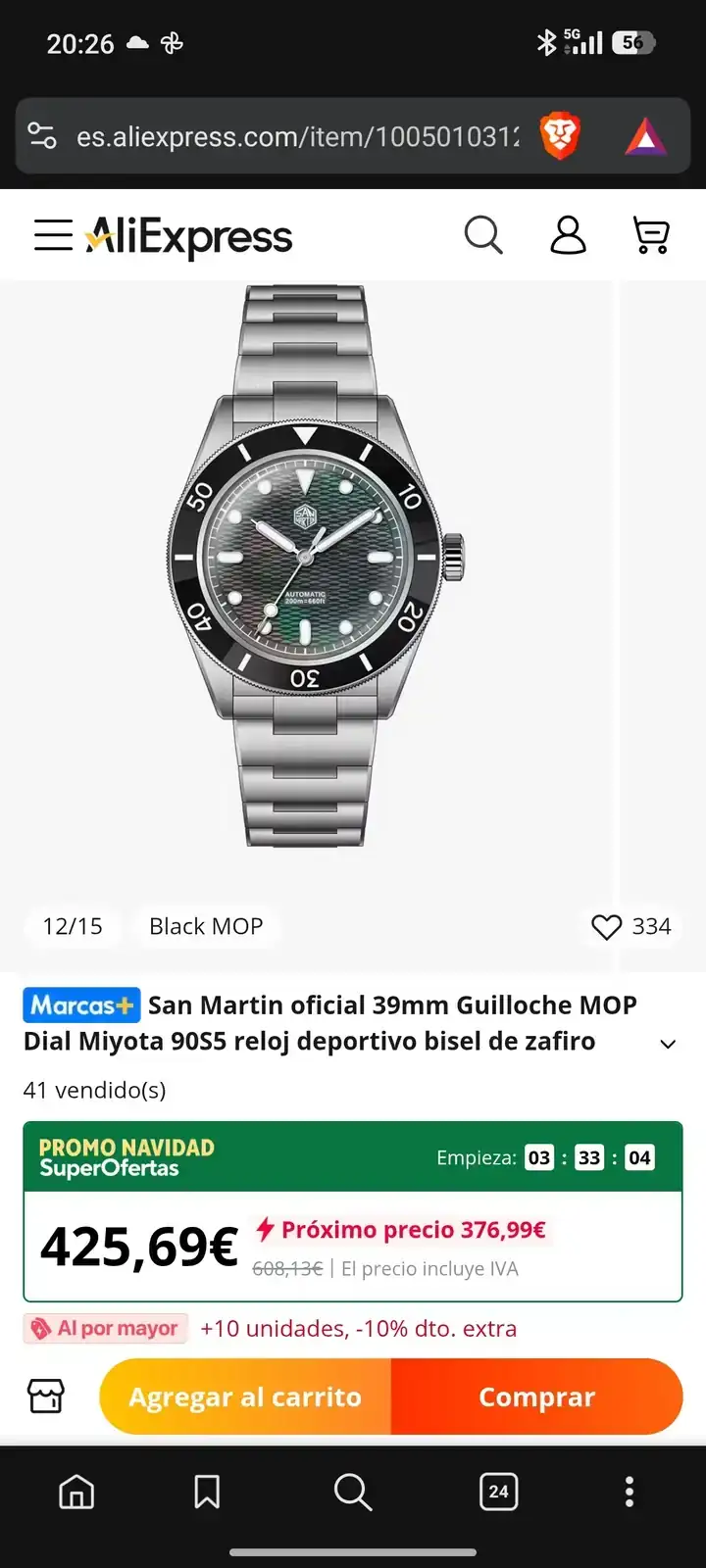The width and height of the screenshot is (706, 1568).
Task: Add the watch to wishlist with heart
Action: [x=607, y=927]
